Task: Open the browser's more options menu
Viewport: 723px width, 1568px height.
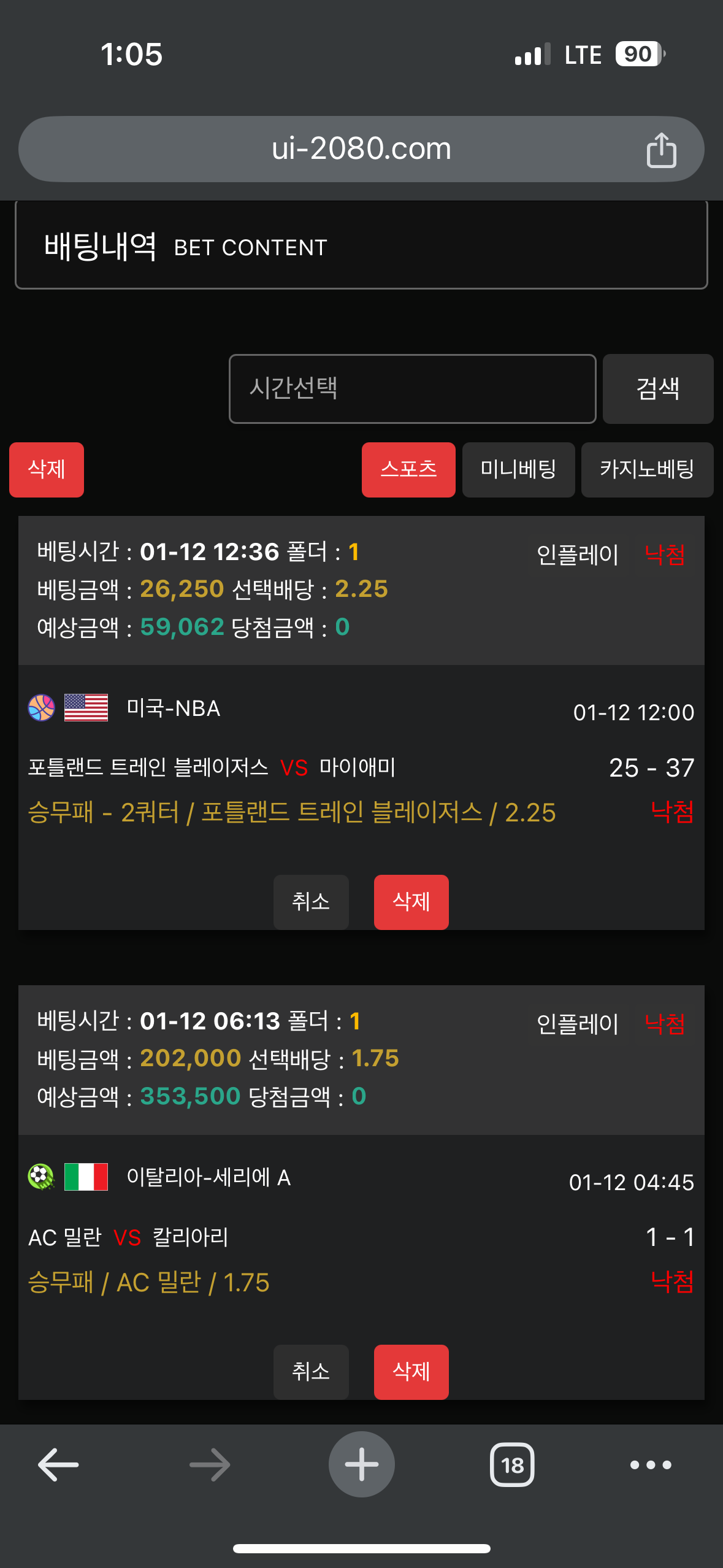Action: [651, 1465]
